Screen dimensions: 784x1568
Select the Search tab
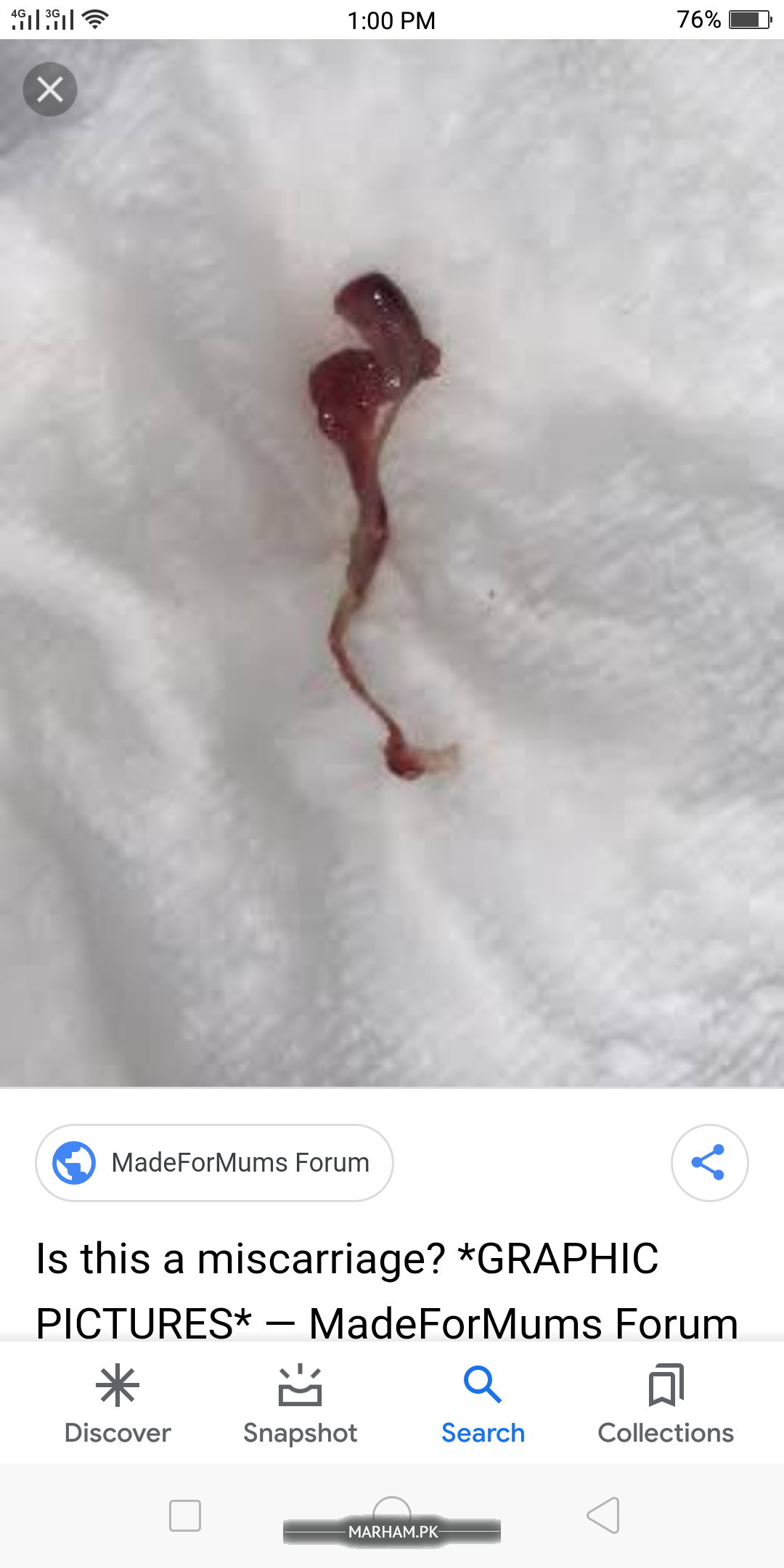(x=483, y=1405)
